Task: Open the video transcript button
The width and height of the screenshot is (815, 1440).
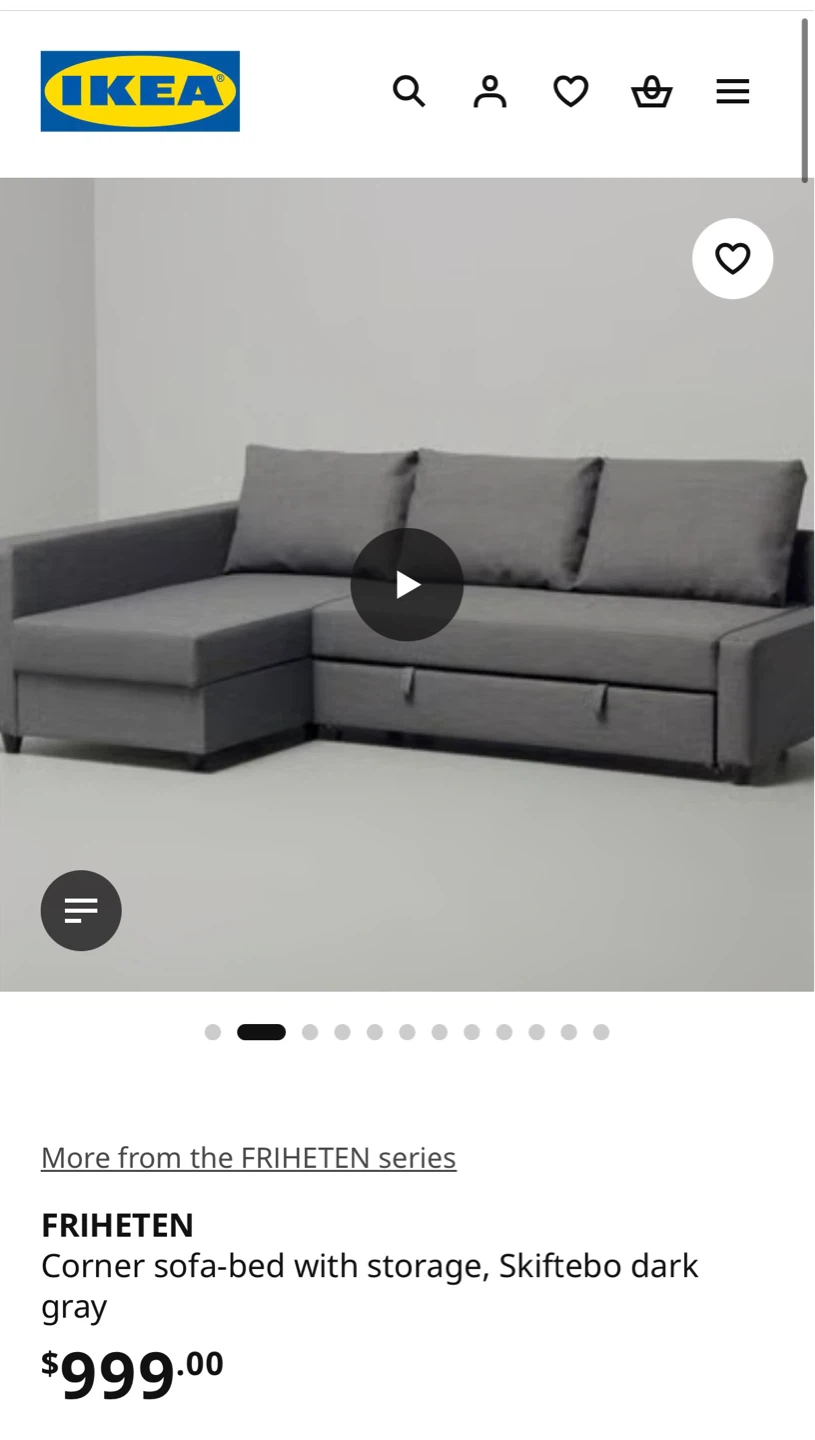Action: 81,910
